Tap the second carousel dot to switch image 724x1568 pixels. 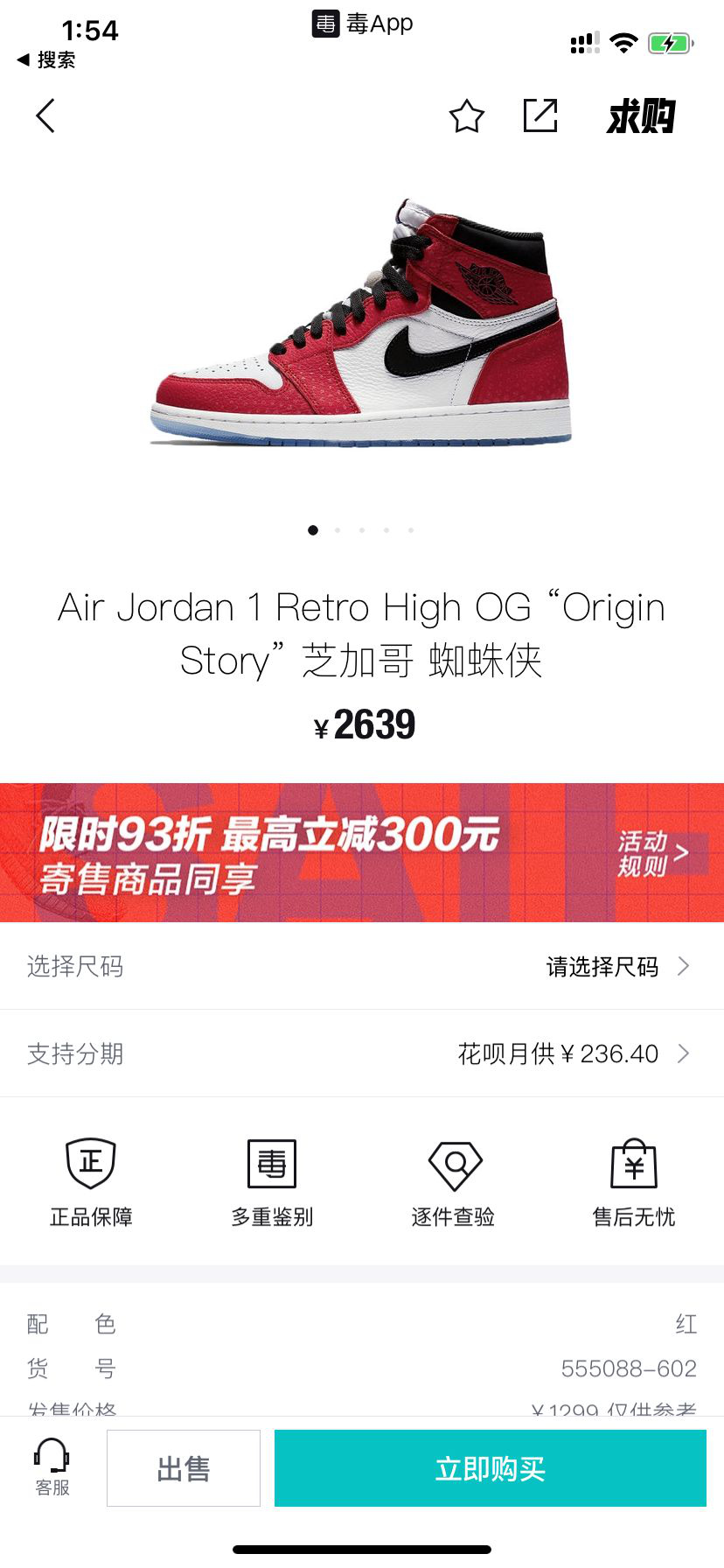click(338, 530)
